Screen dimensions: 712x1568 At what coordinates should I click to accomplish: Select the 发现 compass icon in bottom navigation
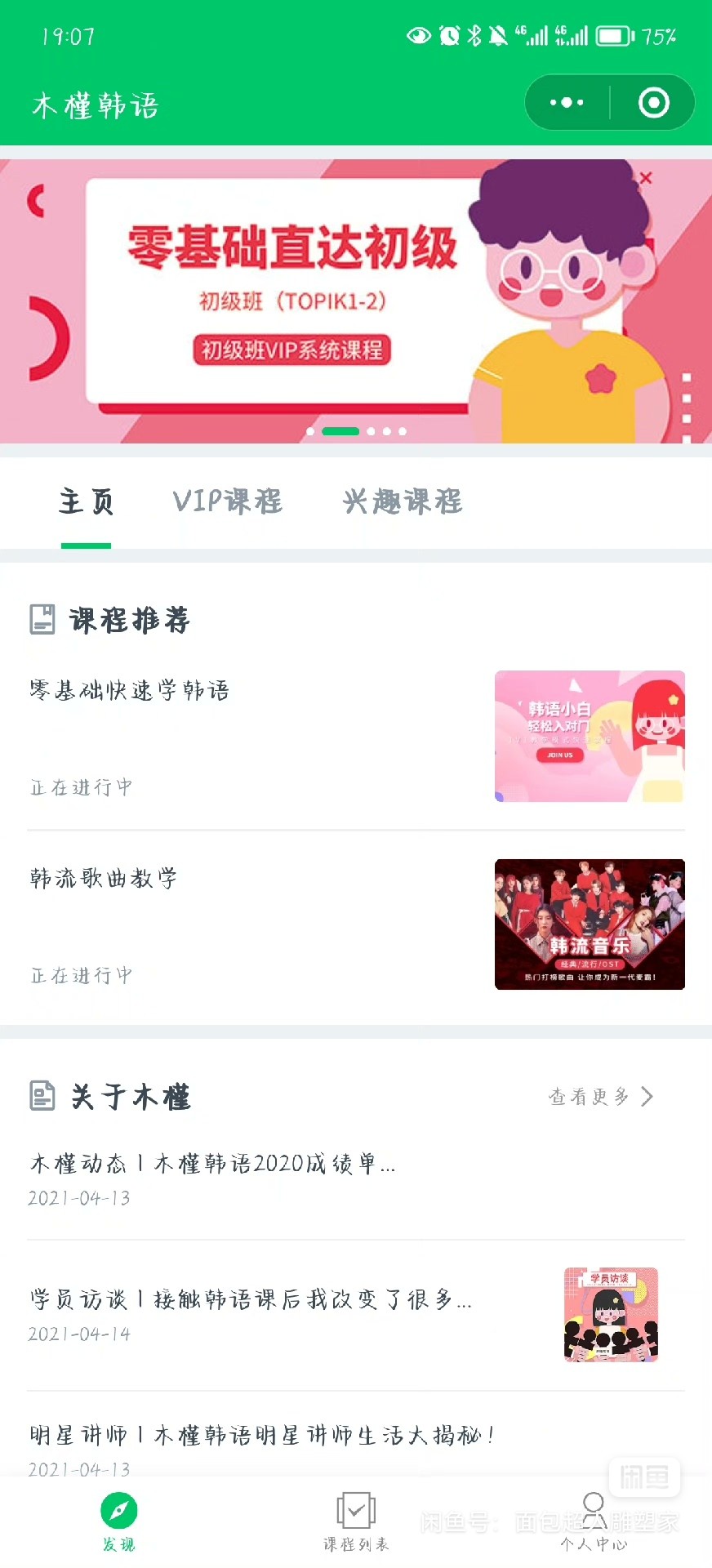point(119,1508)
